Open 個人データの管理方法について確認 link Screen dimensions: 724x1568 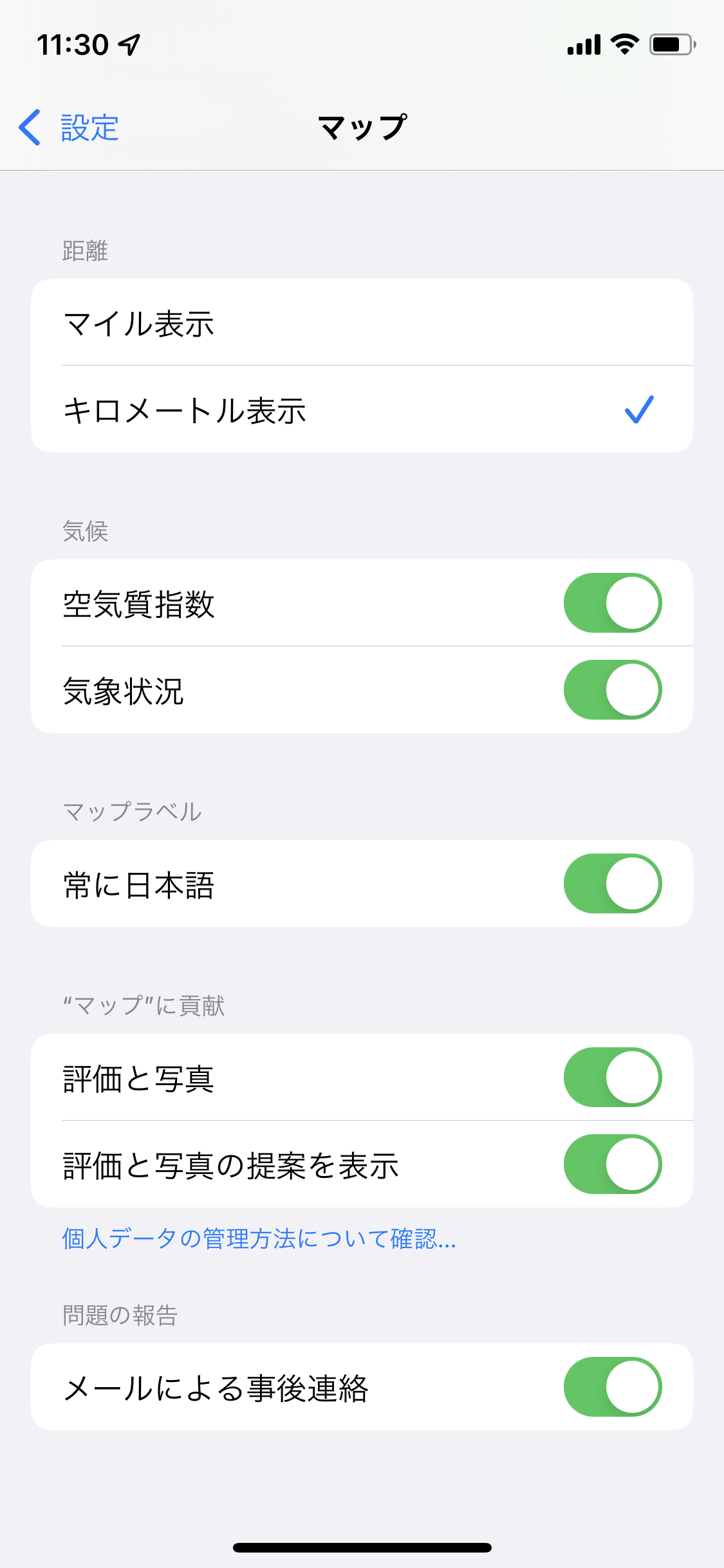[x=259, y=1239]
